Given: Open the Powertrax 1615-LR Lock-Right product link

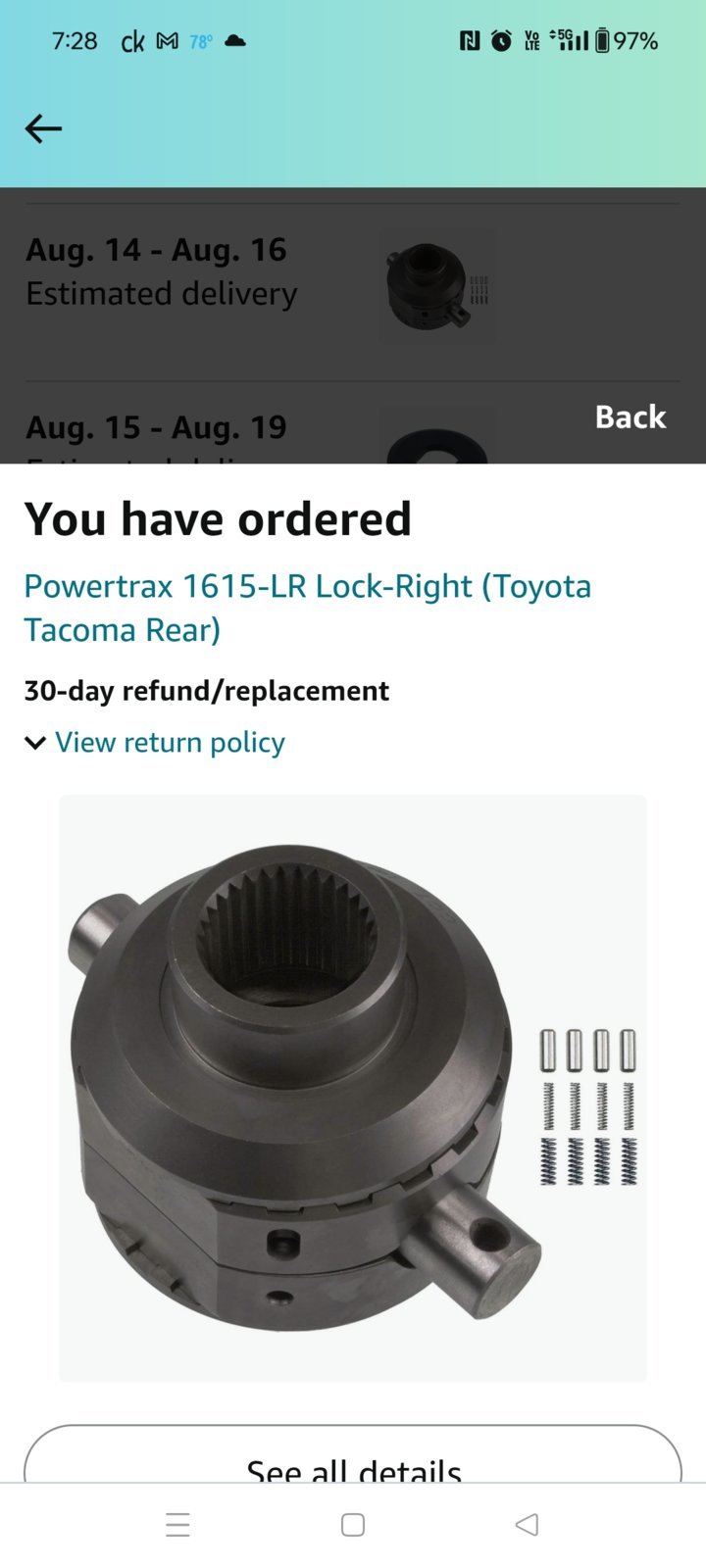Looking at the screenshot, I should point(307,608).
